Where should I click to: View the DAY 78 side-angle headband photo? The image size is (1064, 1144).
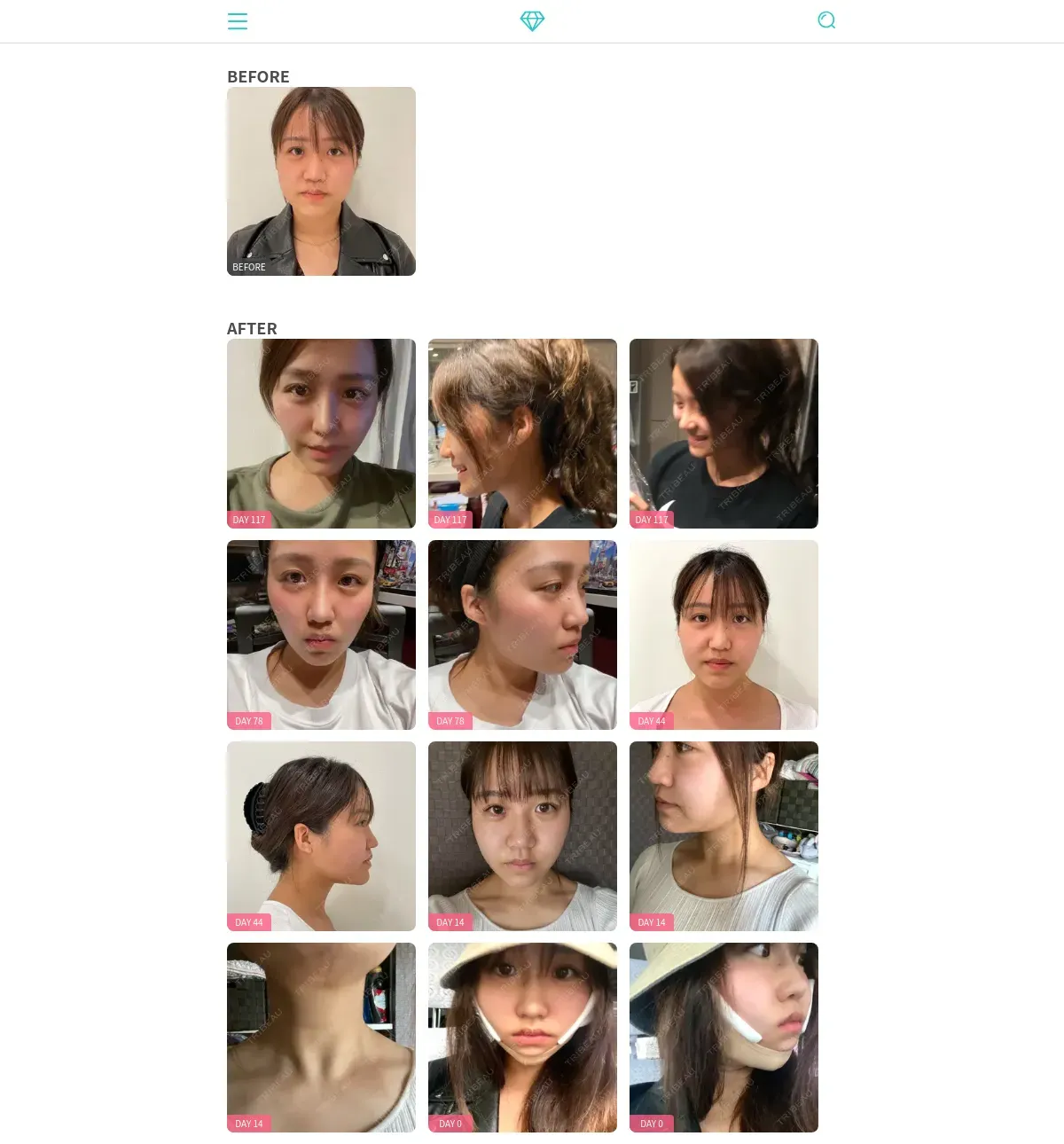[522, 635]
